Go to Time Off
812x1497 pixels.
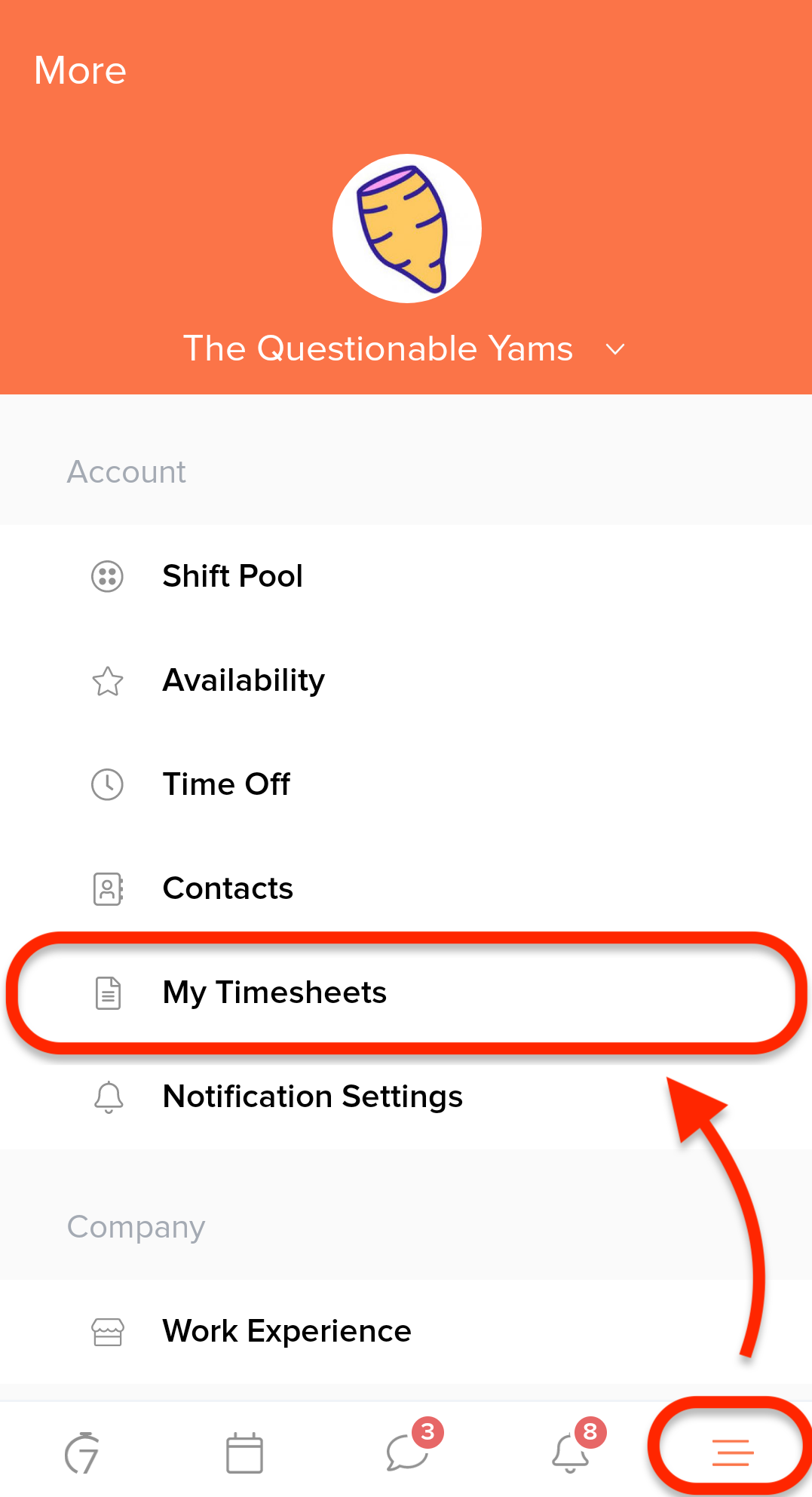click(x=406, y=784)
